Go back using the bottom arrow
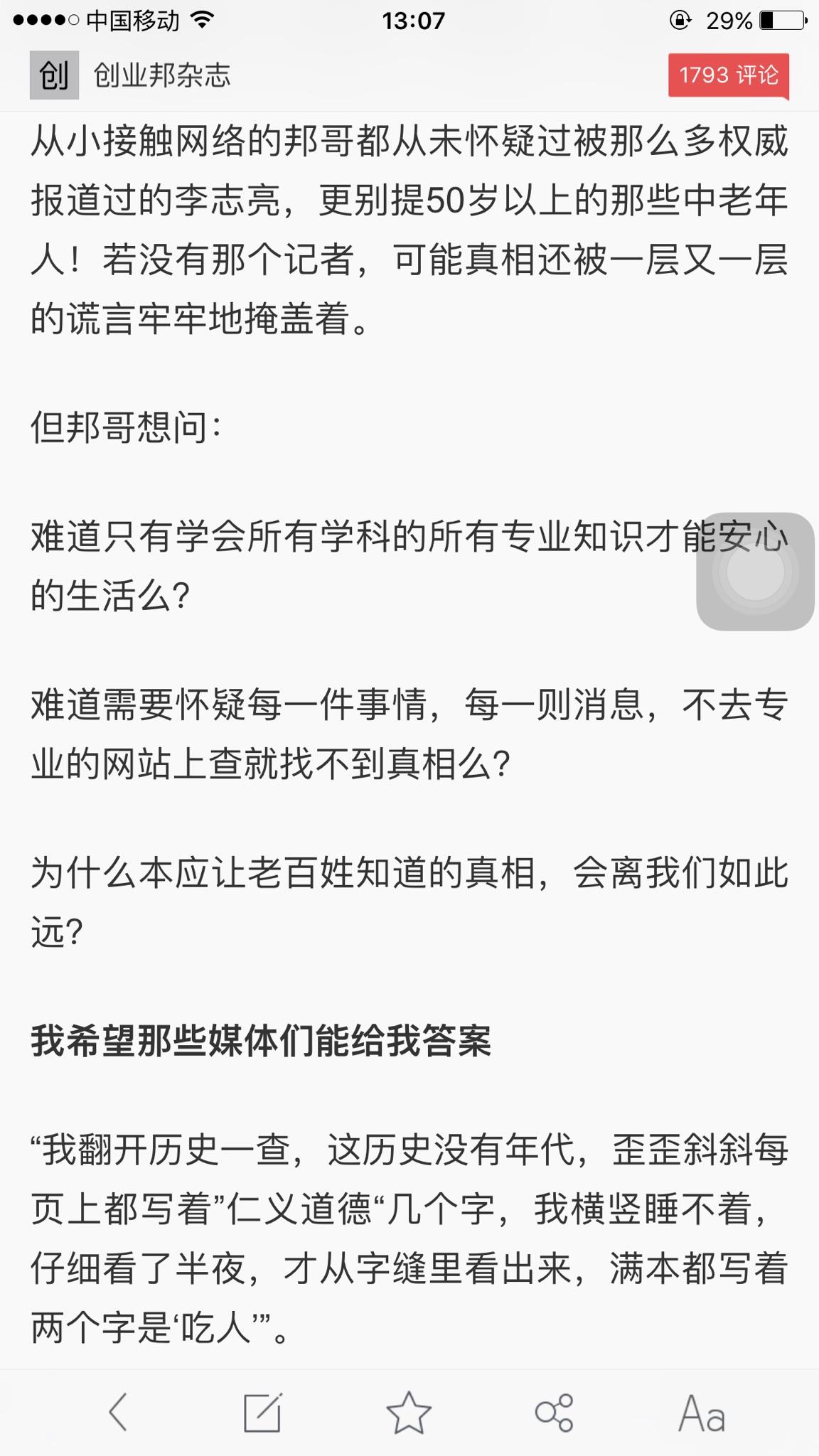819x1456 pixels. (118, 1412)
